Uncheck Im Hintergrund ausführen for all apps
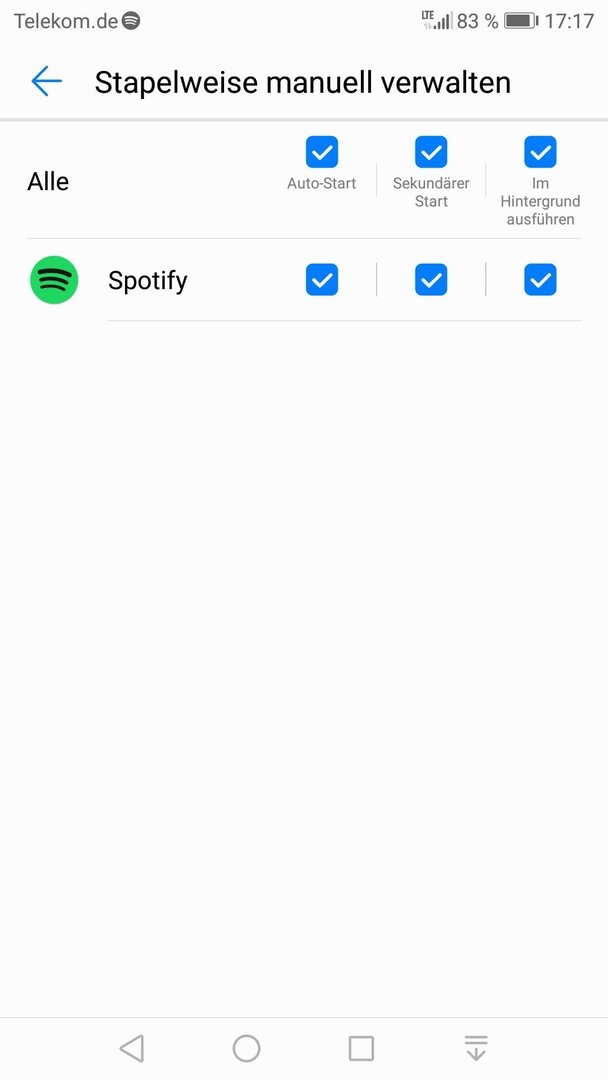The image size is (608, 1080). click(x=541, y=152)
